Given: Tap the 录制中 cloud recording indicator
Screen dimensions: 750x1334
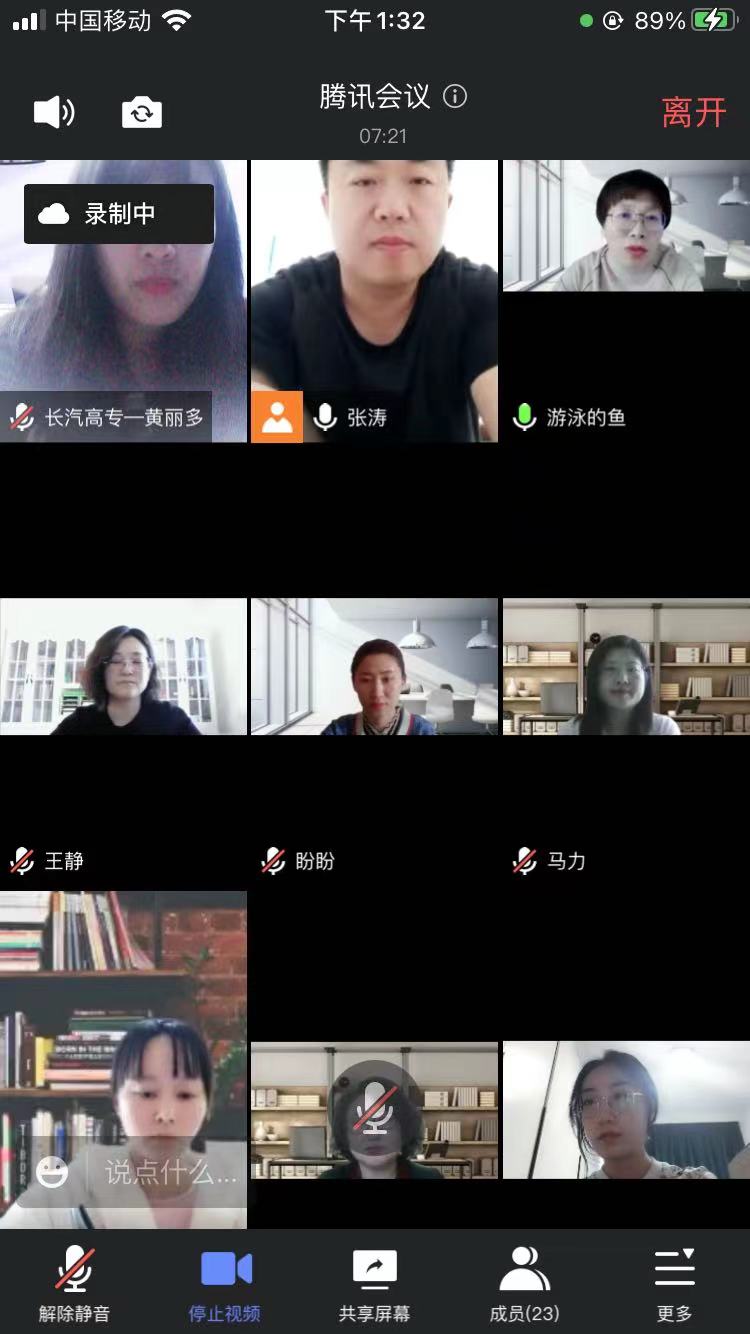Looking at the screenshot, I should point(119,213).
